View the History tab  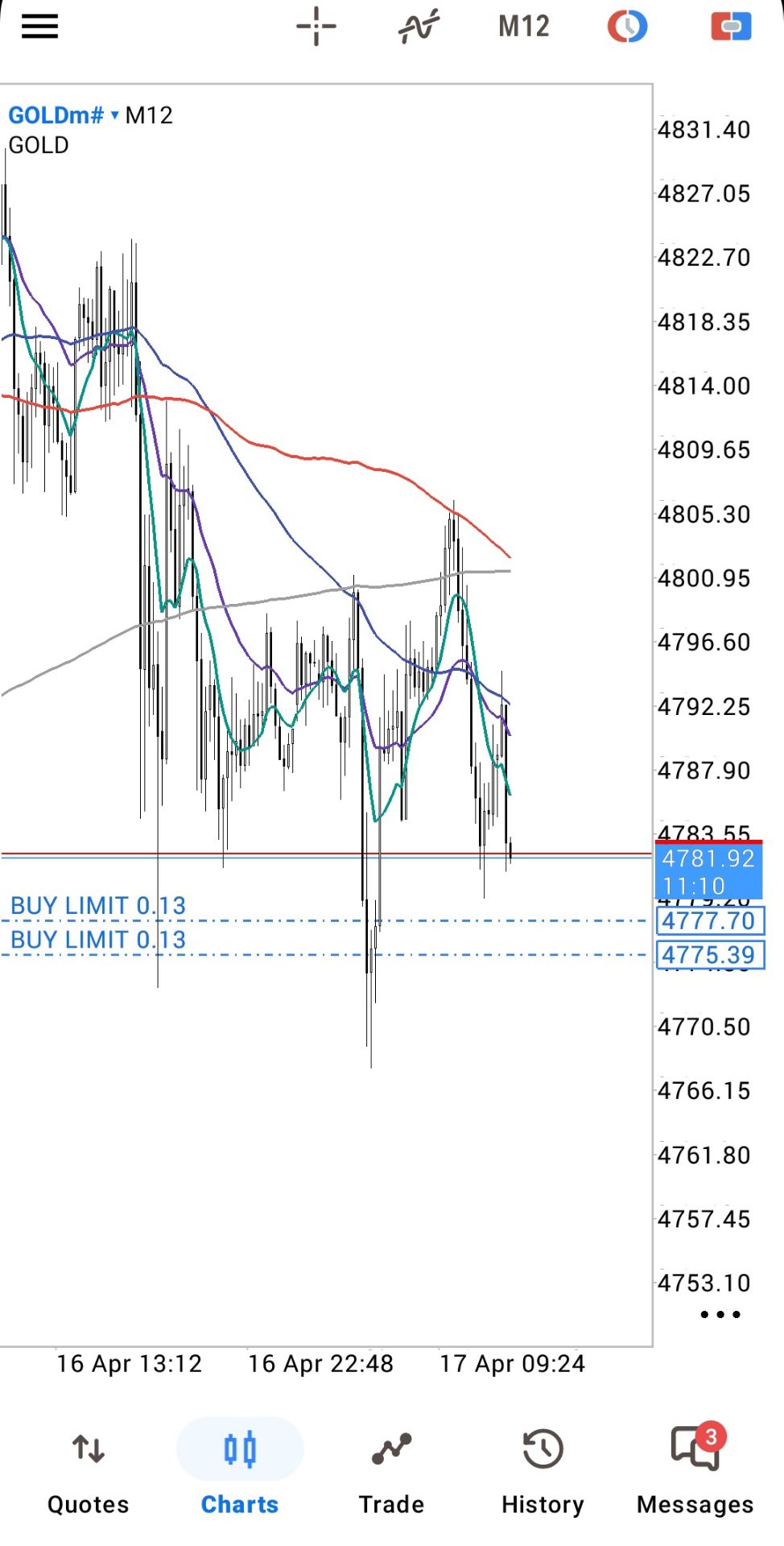tap(543, 1470)
